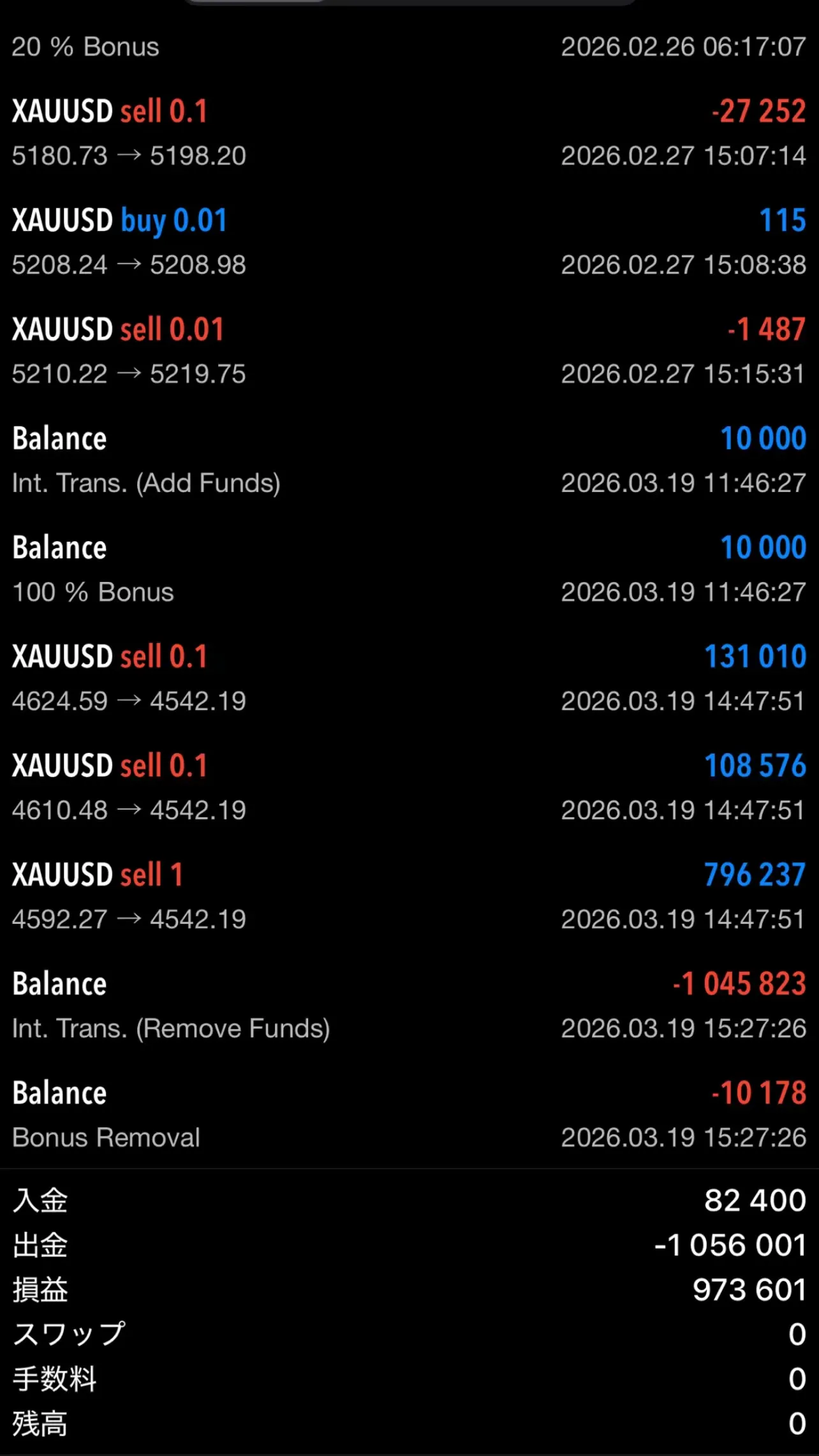The image size is (819, 1456).
Task: Open the Bonus Removal balance entry
Action: tap(408, 1115)
